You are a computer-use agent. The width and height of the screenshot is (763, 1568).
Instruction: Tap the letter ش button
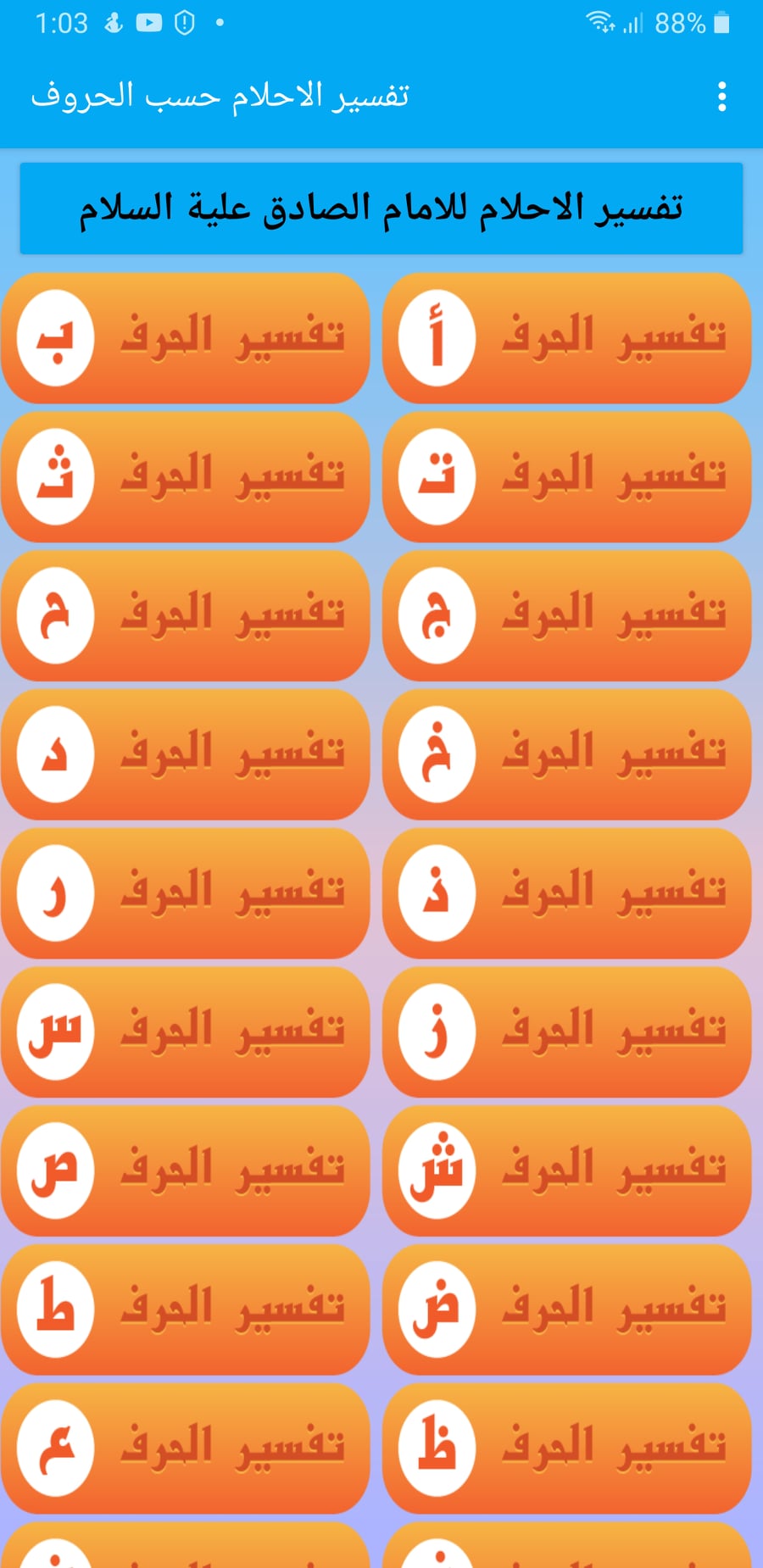pos(567,1171)
